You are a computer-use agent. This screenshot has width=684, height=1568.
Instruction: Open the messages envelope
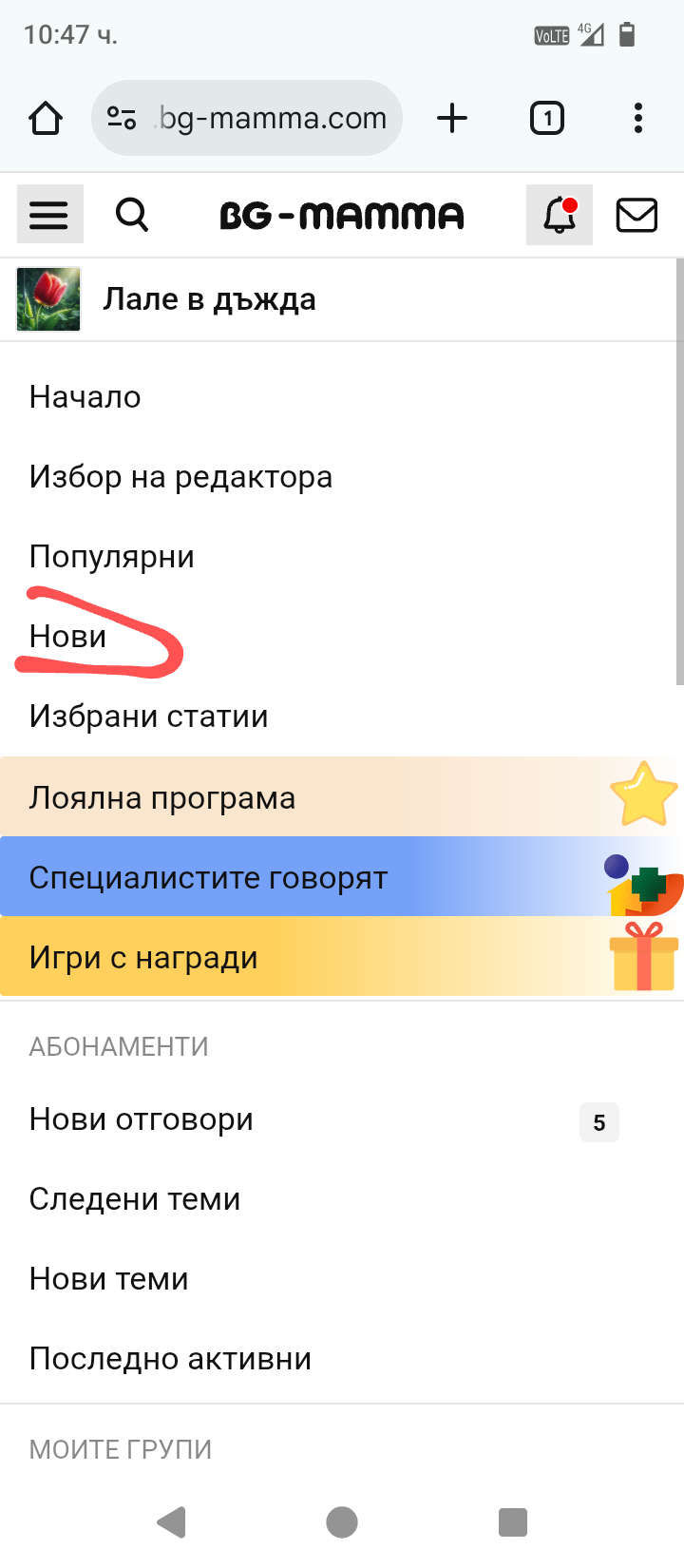click(x=636, y=215)
